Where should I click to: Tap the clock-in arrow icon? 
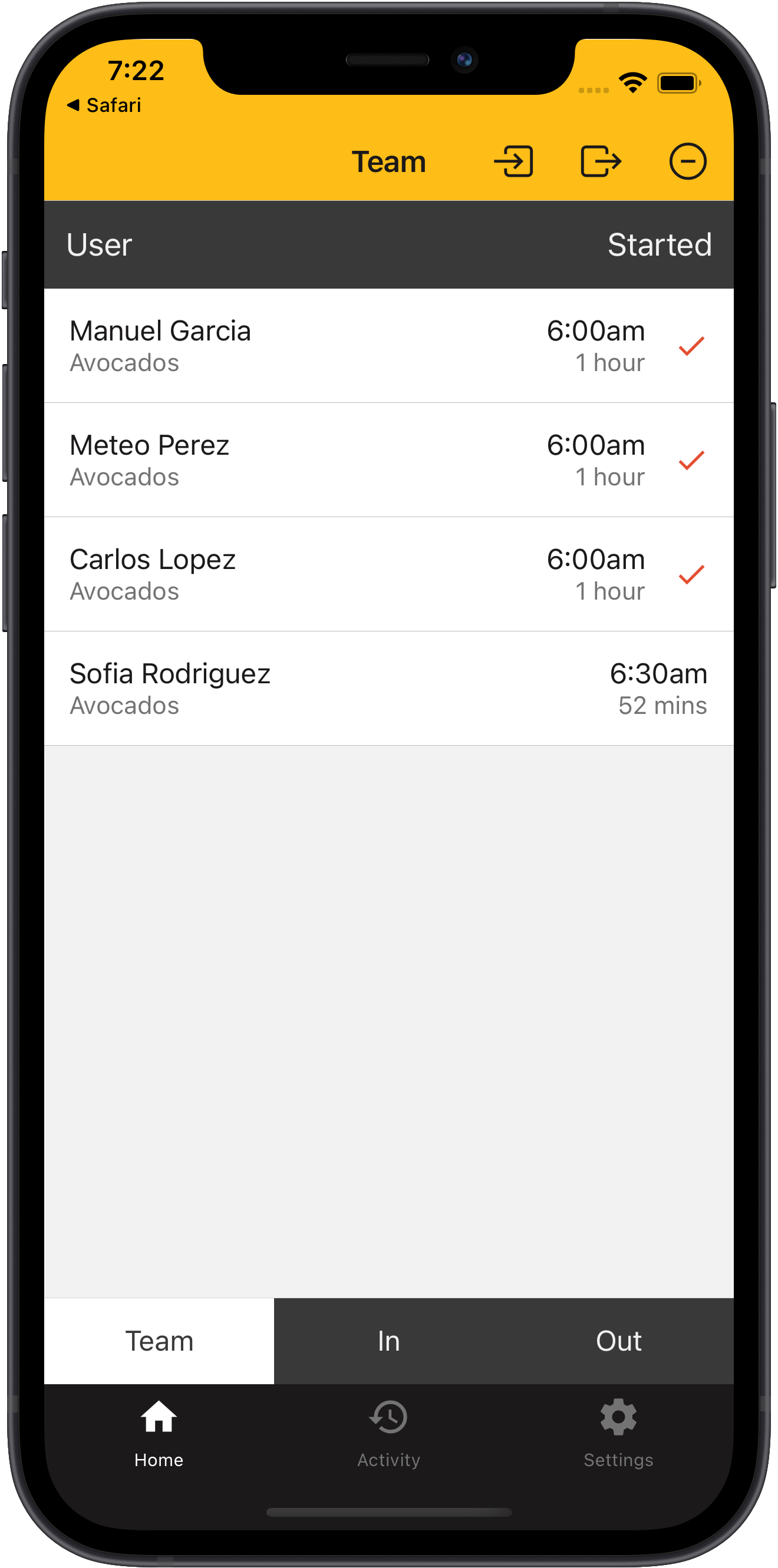[x=513, y=161]
